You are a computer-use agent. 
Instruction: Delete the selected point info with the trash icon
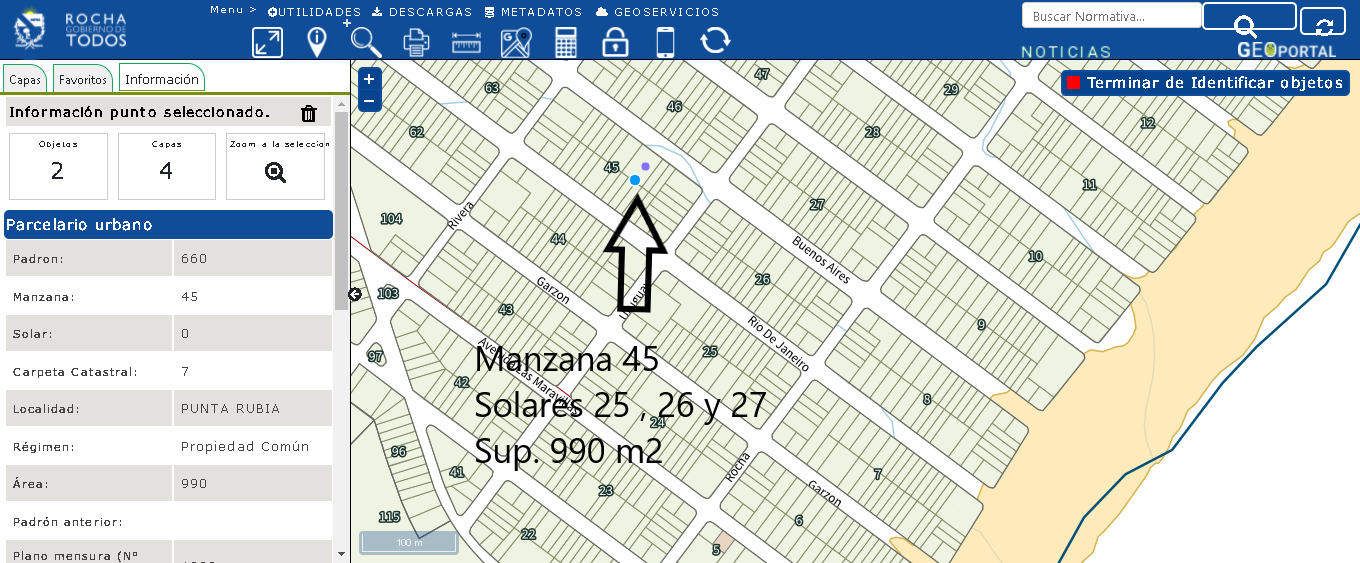click(x=309, y=113)
